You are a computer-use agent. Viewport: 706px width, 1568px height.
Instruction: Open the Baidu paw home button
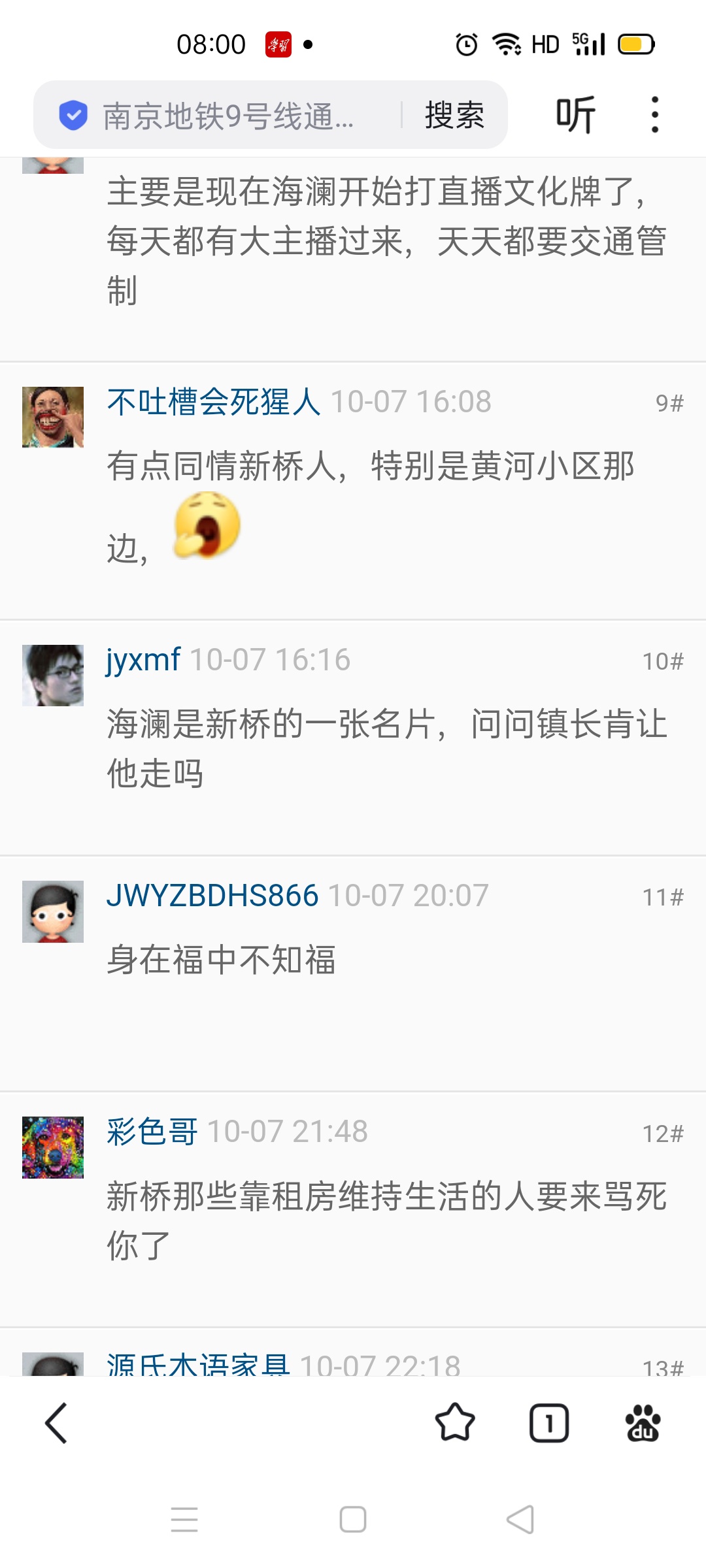[x=643, y=1423]
